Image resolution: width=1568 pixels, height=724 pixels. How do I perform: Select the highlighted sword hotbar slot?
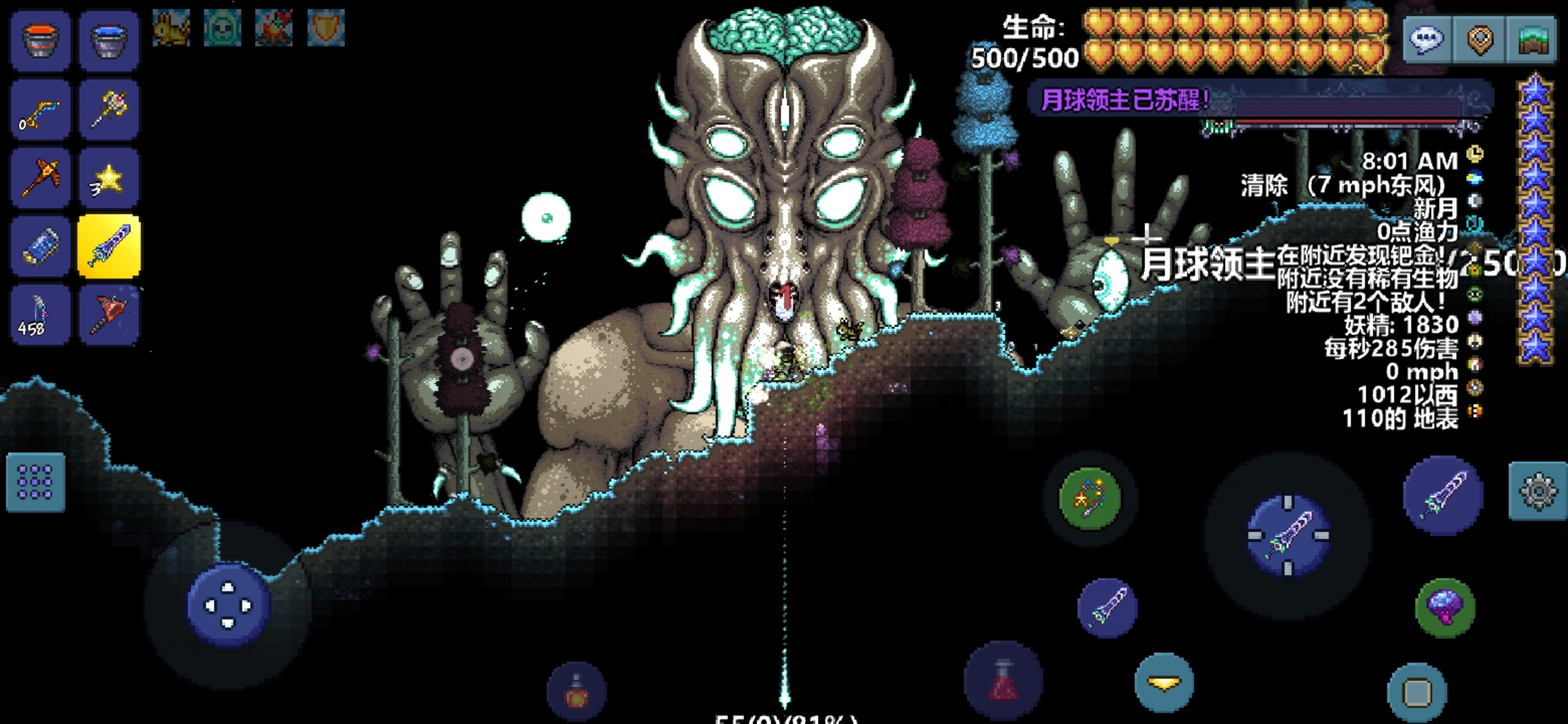tap(109, 247)
